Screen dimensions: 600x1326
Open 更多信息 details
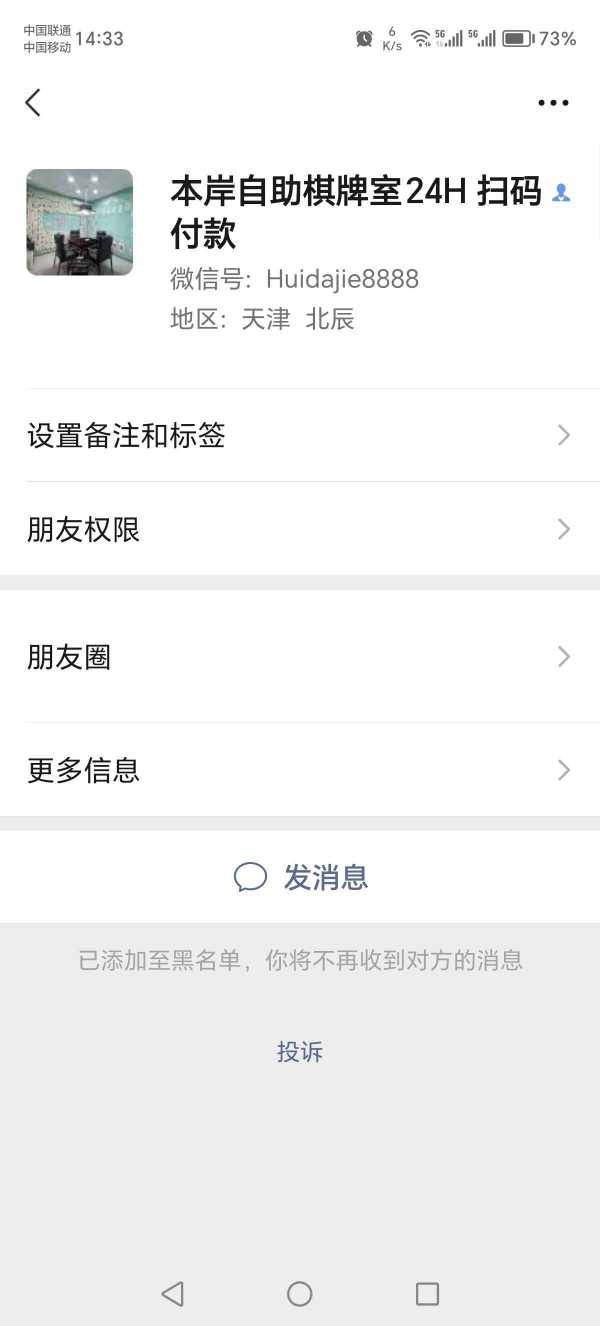pyautogui.click(x=300, y=770)
